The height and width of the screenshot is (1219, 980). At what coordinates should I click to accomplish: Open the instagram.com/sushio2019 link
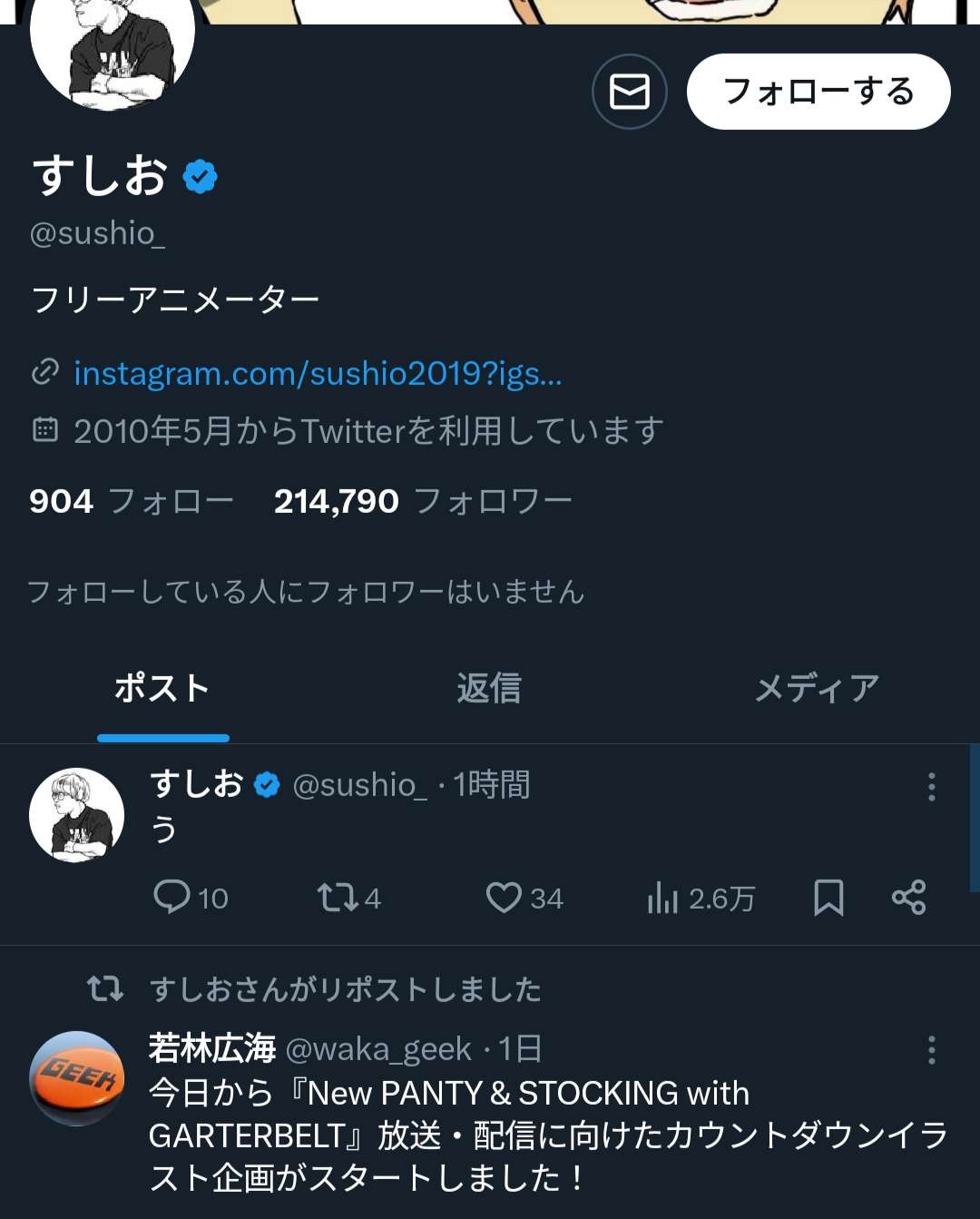click(318, 373)
